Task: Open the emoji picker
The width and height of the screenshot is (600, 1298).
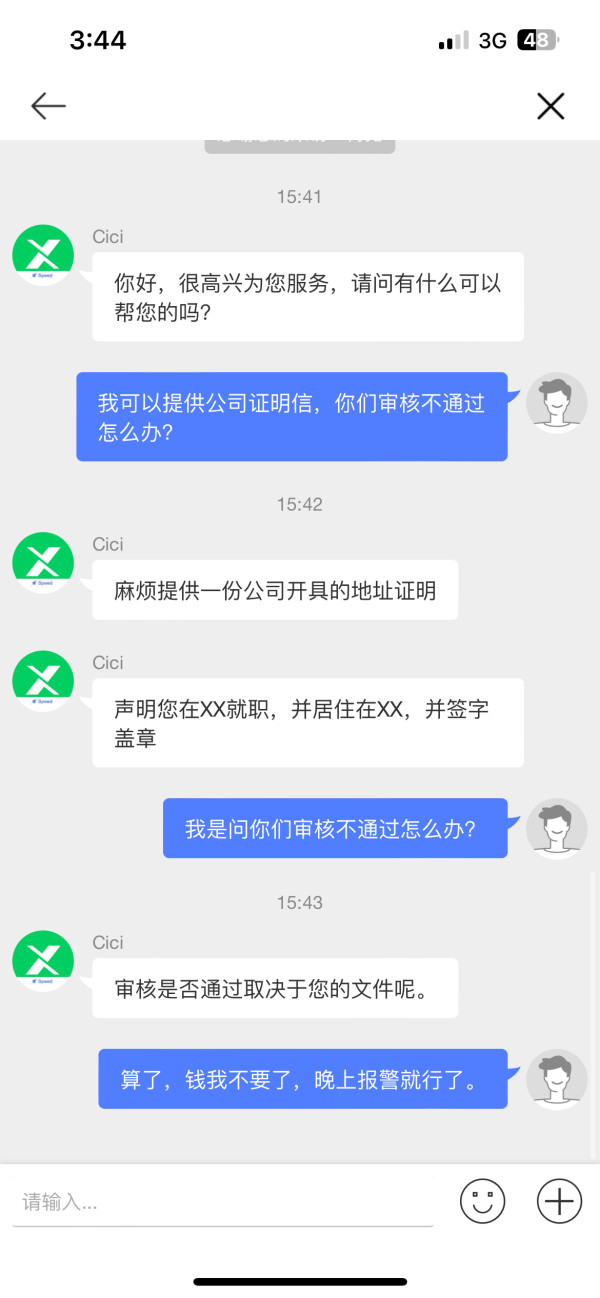Action: pos(483,1201)
